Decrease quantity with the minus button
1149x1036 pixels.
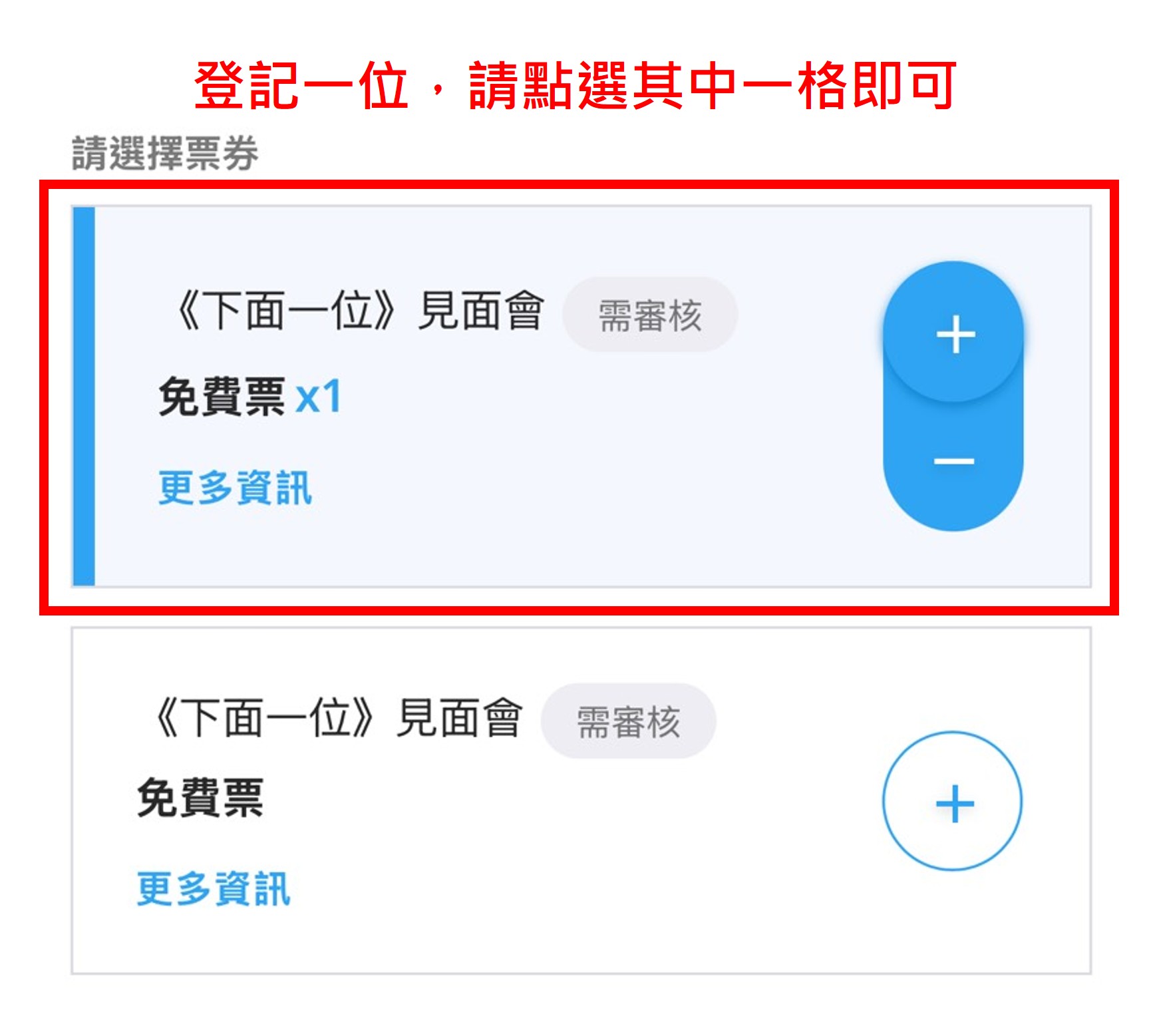[953, 460]
